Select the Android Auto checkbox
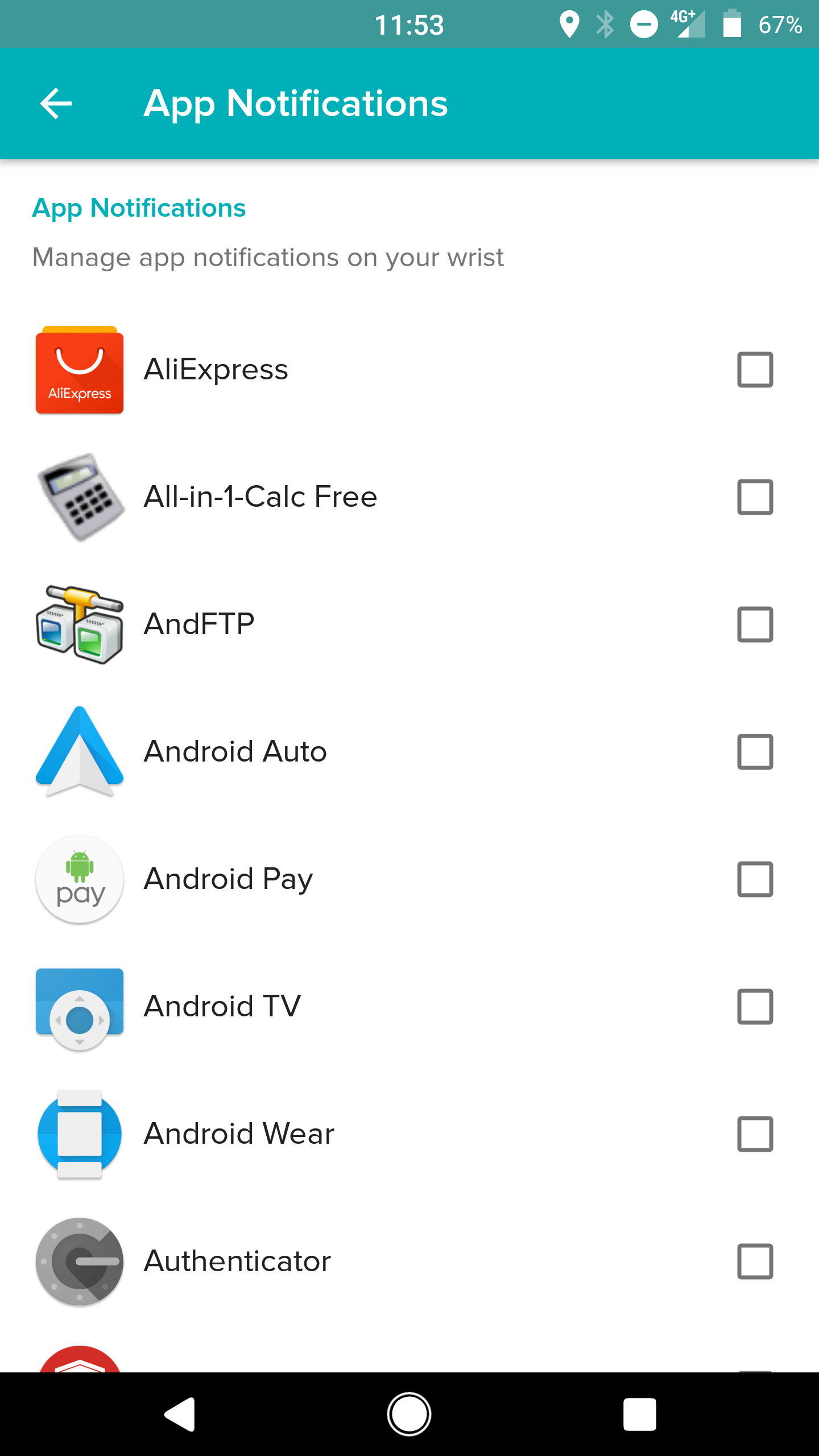Image resolution: width=819 pixels, height=1456 pixels. click(x=755, y=752)
